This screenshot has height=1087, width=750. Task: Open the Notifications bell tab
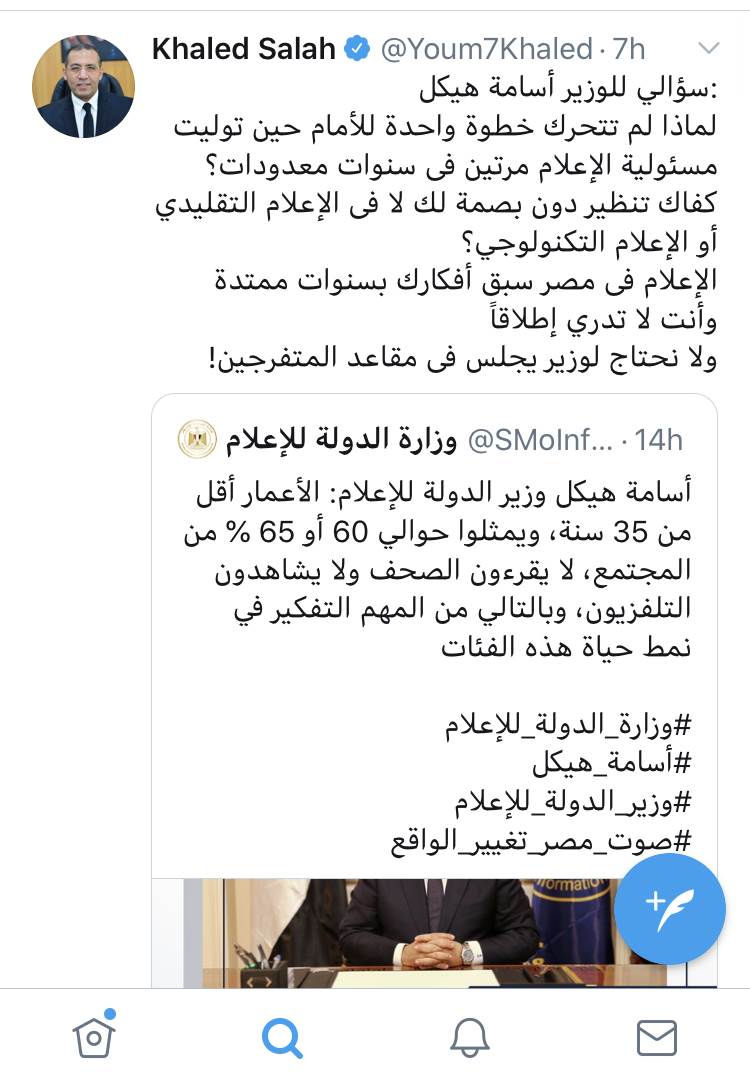(469, 1038)
